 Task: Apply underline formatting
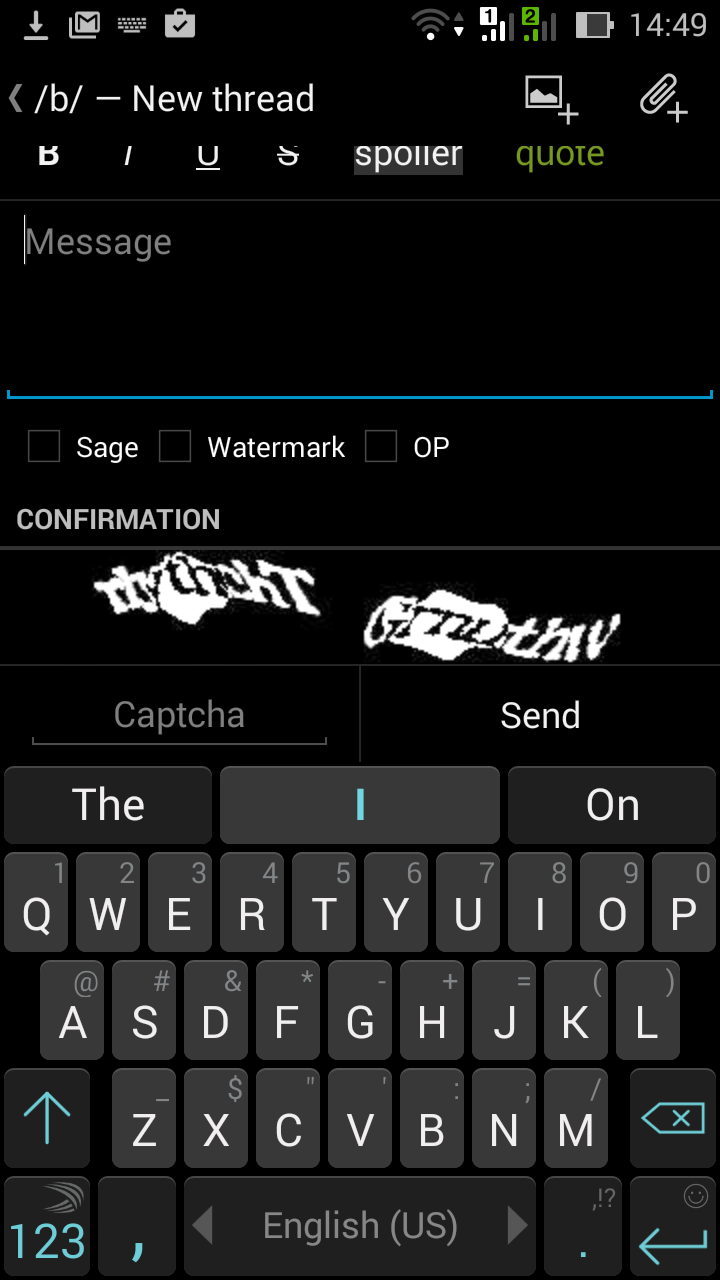click(208, 156)
